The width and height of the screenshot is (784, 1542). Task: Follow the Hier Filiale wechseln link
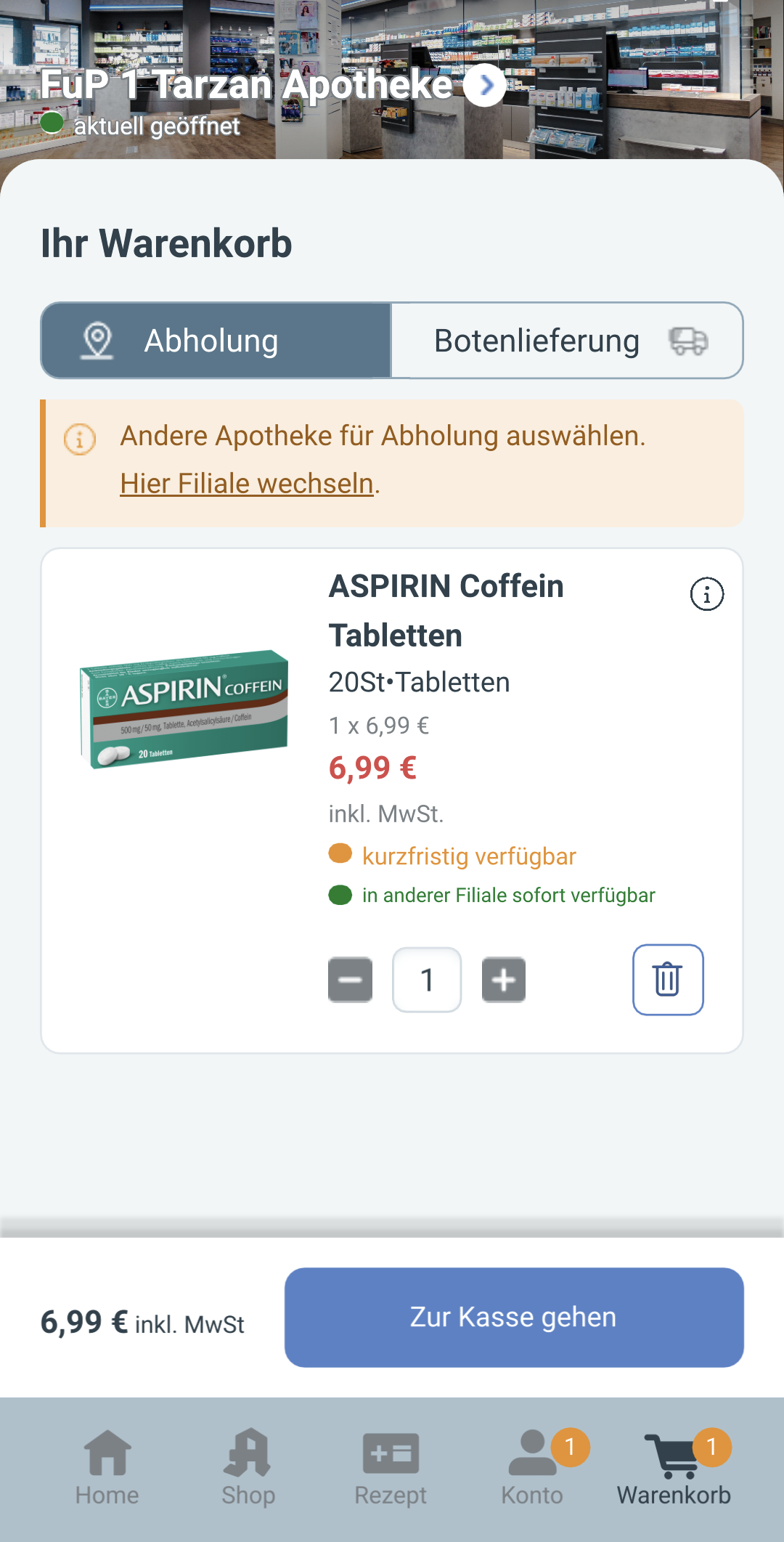247,484
